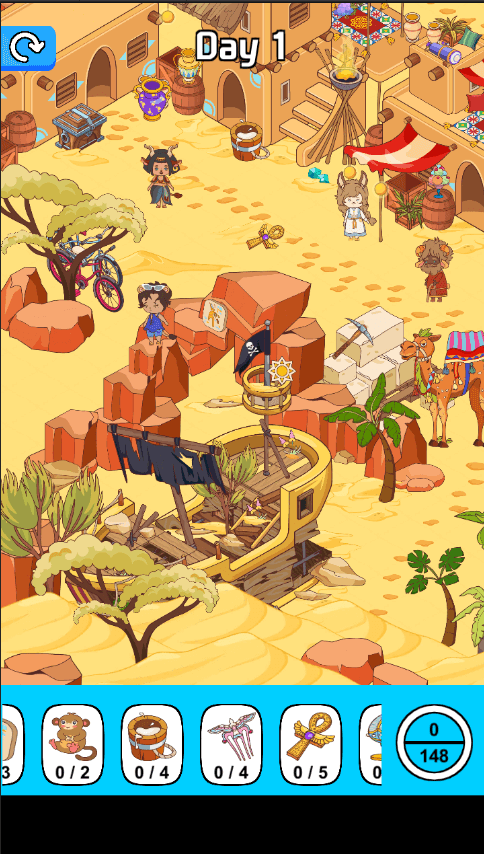Viewport: 484px width, 854px height.
Task: Select the monkey item card
Action: pos(72,744)
